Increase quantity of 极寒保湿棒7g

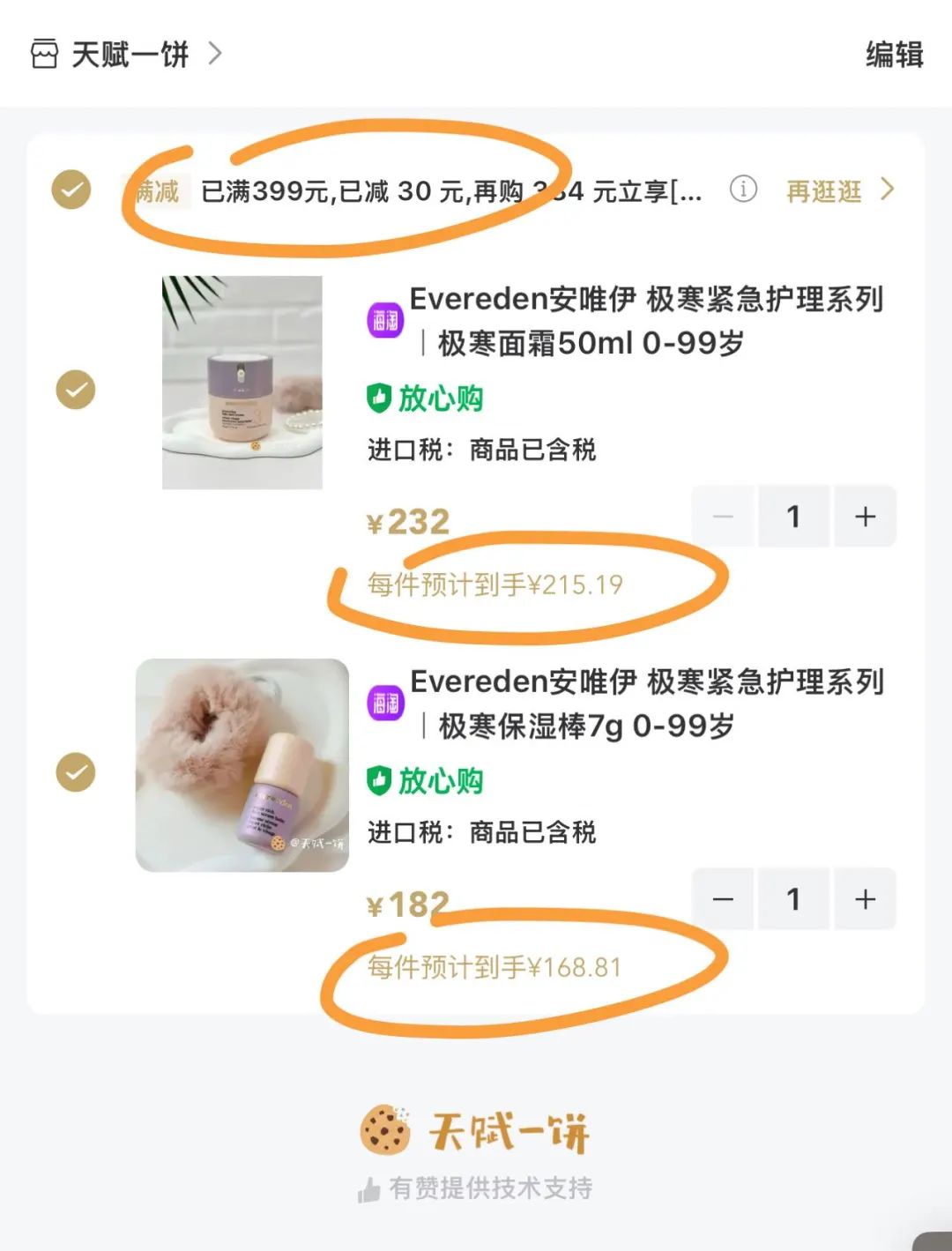click(x=865, y=899)
